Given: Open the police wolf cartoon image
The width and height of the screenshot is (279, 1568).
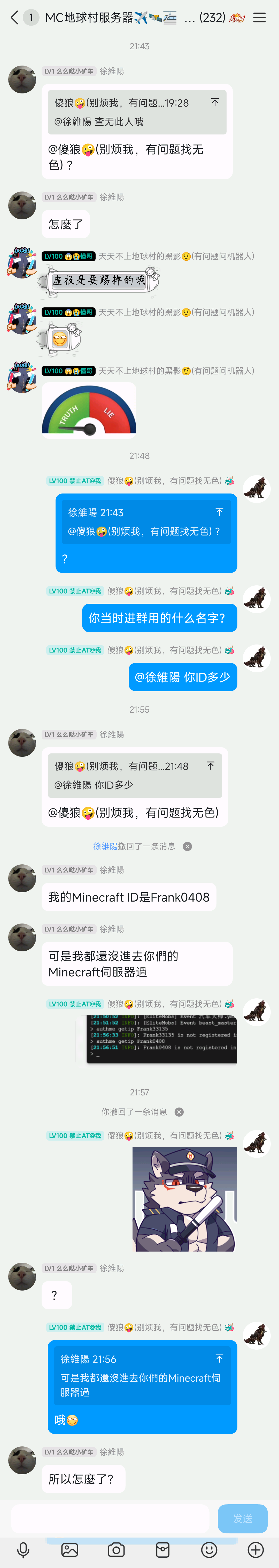Looking at the screenshot, I should 184,1199.
